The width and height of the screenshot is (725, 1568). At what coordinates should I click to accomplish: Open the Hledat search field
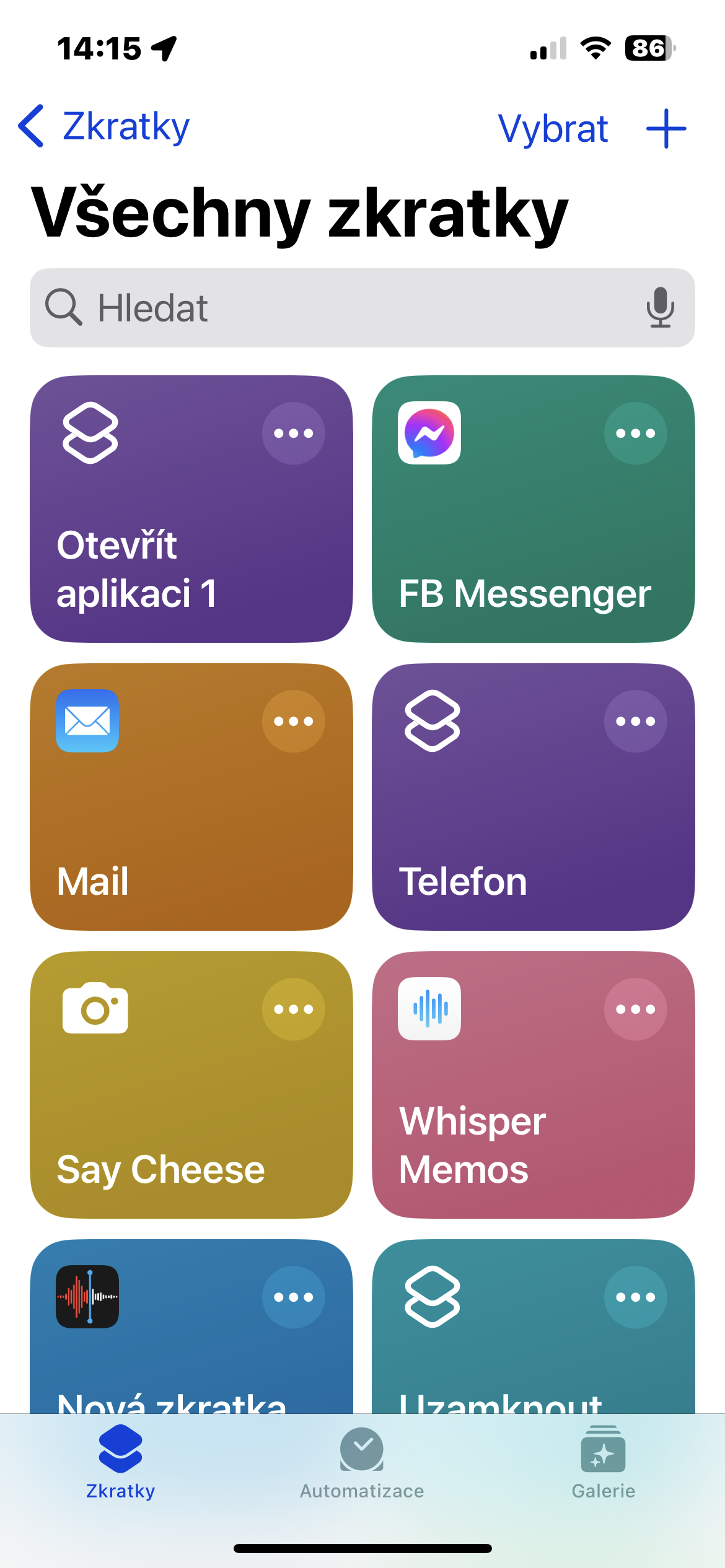[x=347, y=308]
